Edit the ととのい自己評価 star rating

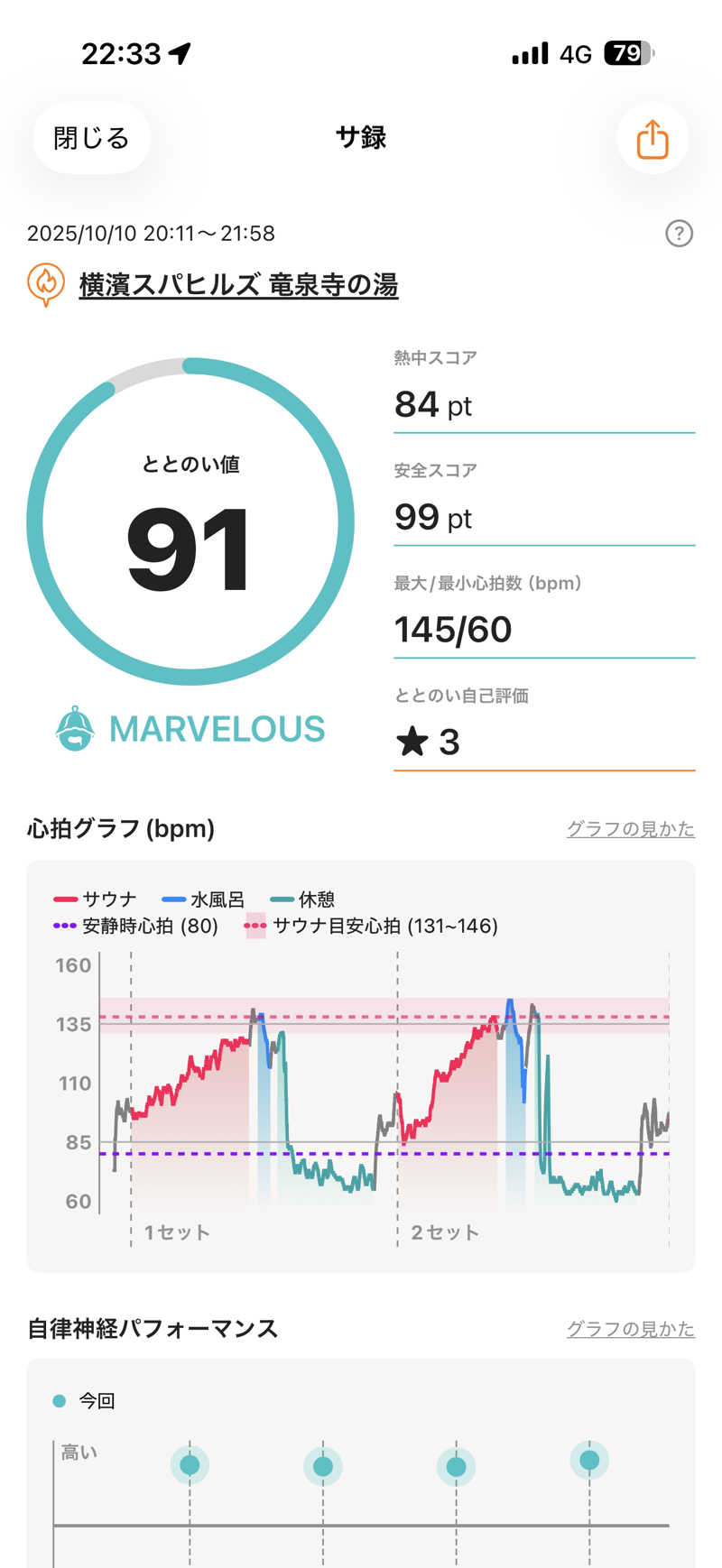tap(543, 742)
